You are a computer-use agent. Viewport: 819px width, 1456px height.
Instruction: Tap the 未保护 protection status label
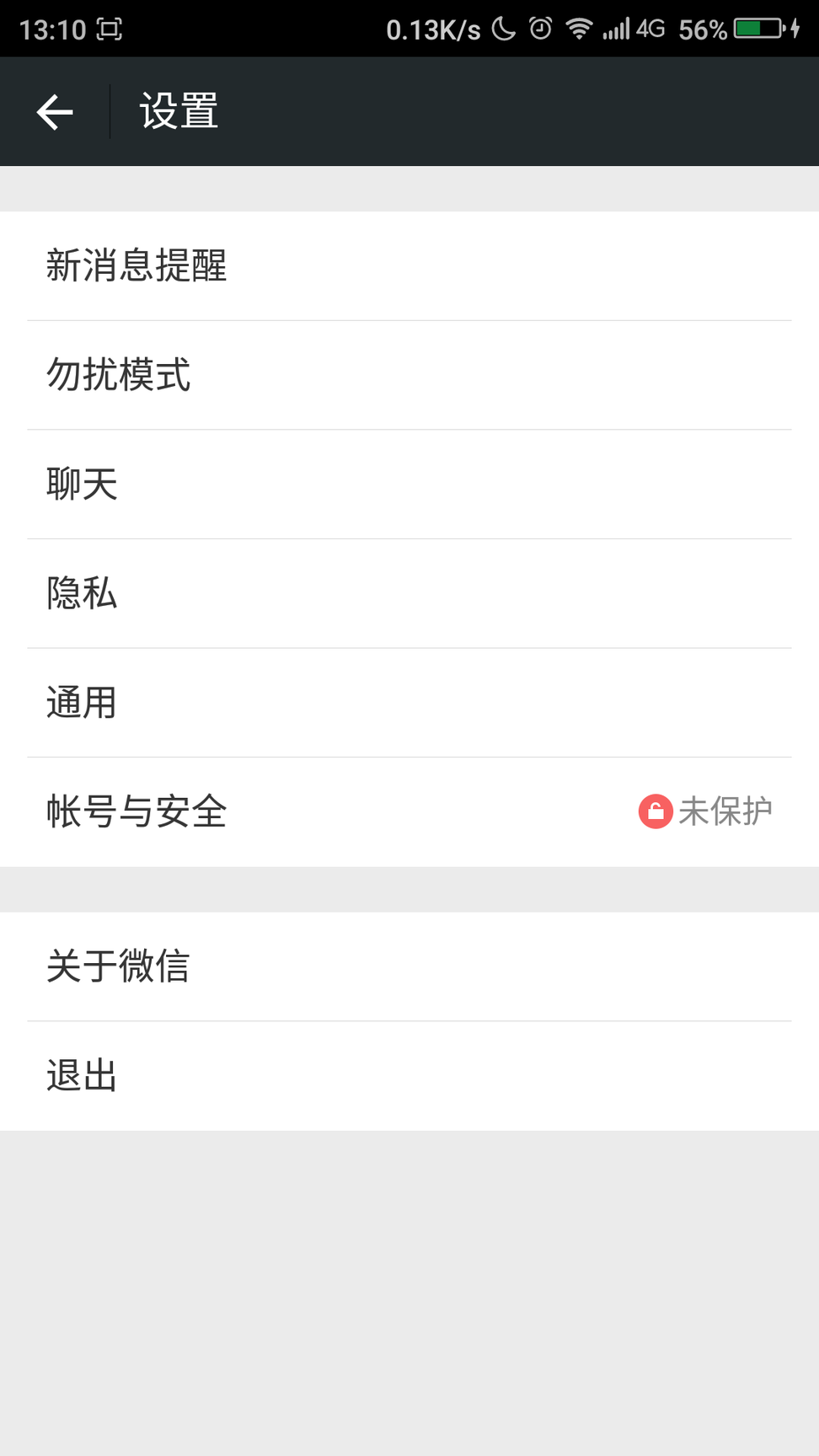(726, 811)
